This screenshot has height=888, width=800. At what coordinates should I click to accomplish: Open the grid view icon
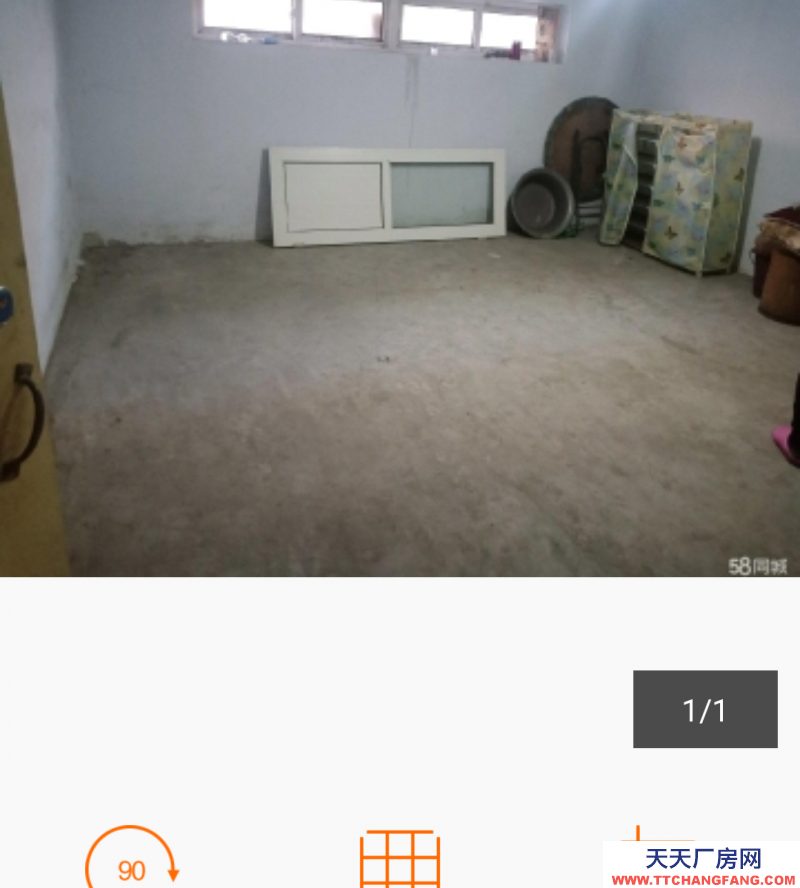tap(400, 860)
